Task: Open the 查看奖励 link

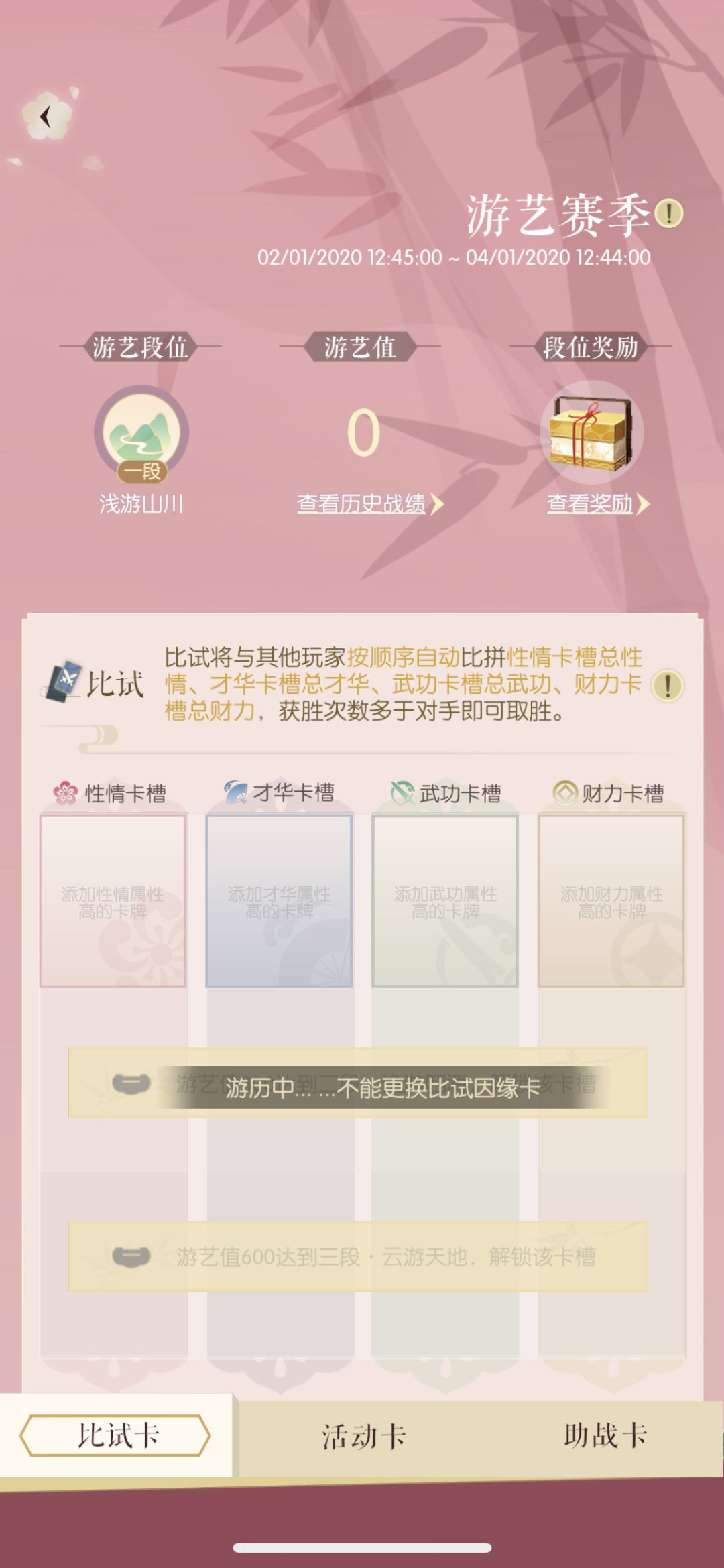Action: tap(597, 504)
